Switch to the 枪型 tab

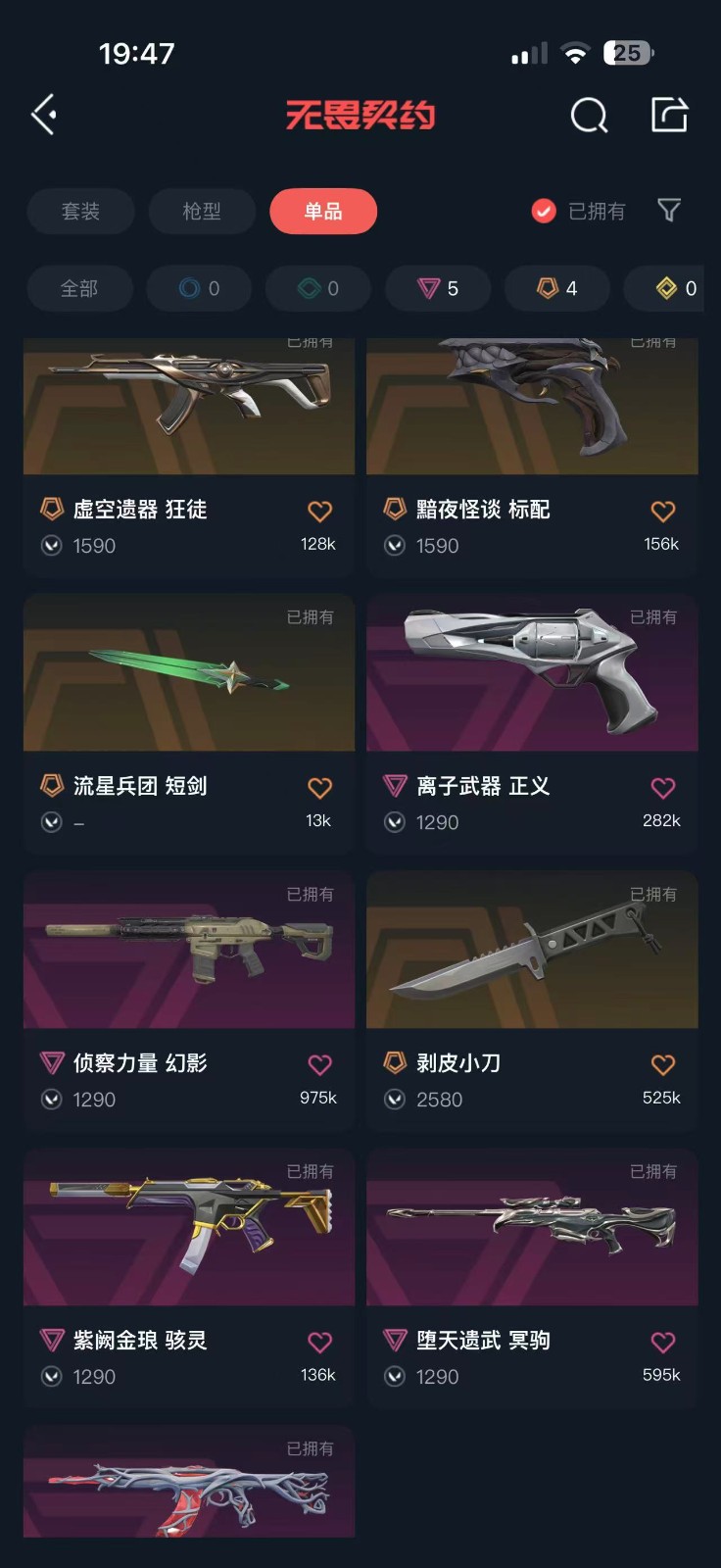[202, 211]
